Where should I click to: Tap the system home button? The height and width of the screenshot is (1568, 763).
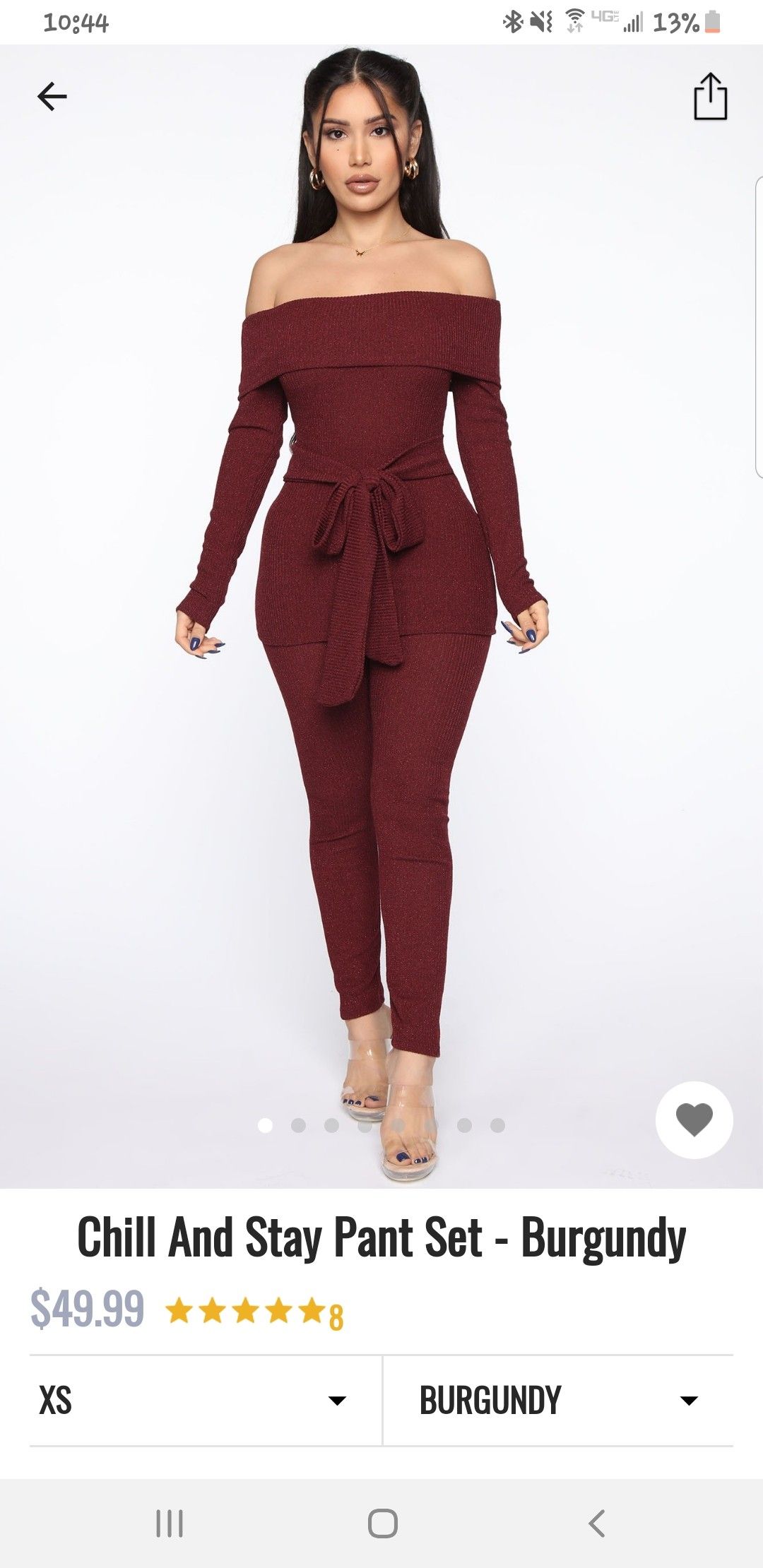pyautogui.click(x=382, y=1524)
